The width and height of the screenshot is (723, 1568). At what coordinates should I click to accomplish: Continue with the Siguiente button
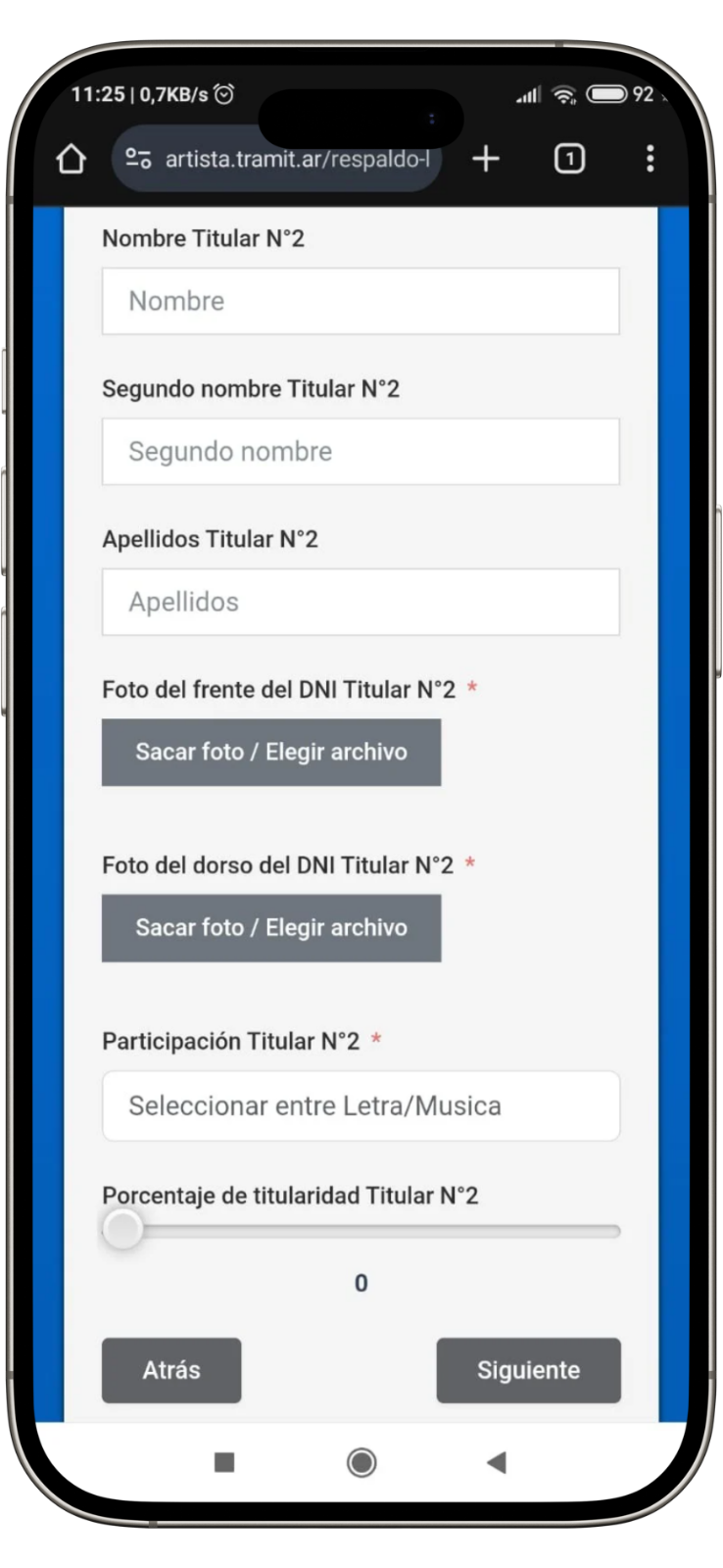528,1370
